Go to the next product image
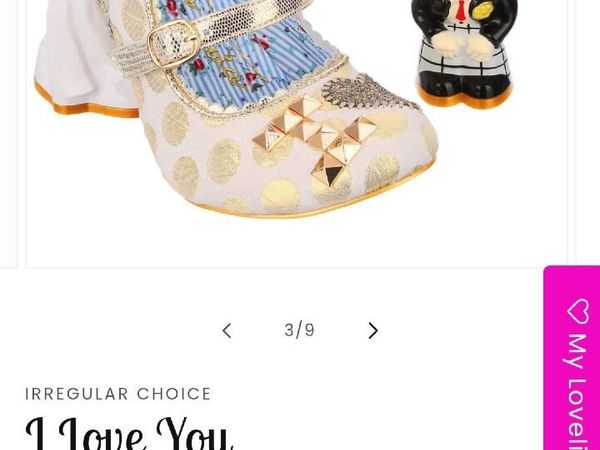600x450 pixels. [373, 330]
